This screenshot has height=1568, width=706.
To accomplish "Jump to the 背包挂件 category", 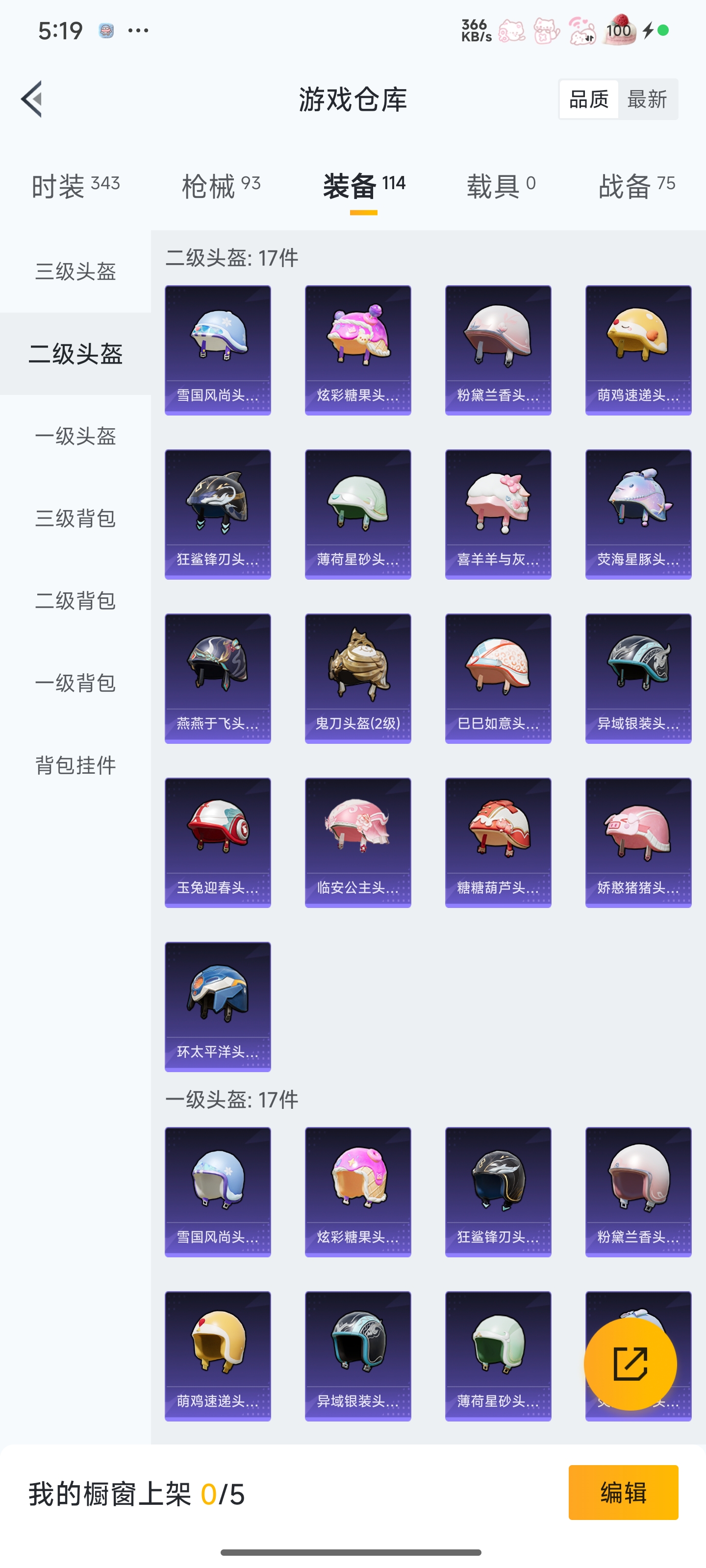I will (x=76, y=765).
